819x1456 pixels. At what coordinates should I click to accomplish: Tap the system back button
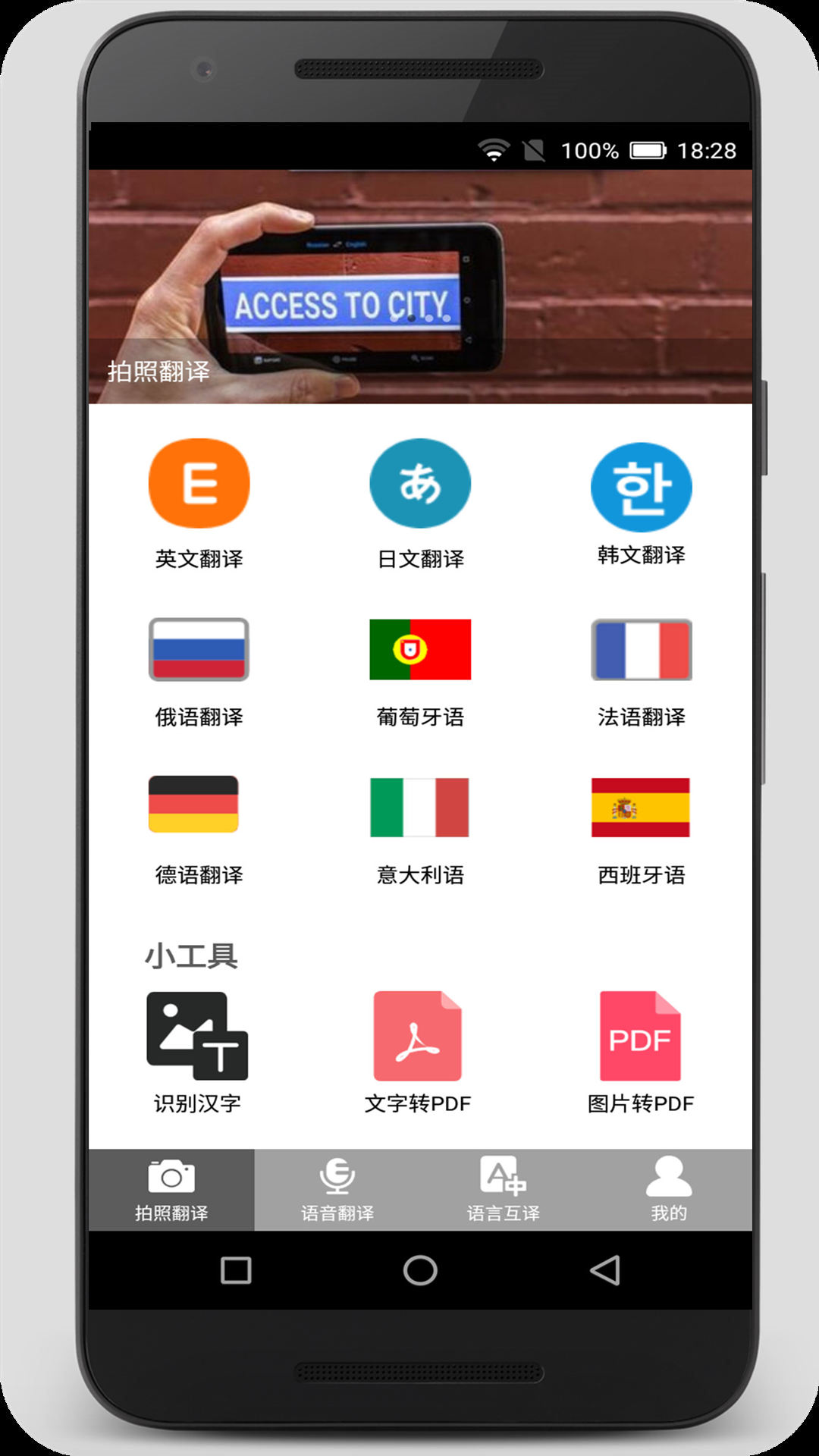[x=605, y=1270]
